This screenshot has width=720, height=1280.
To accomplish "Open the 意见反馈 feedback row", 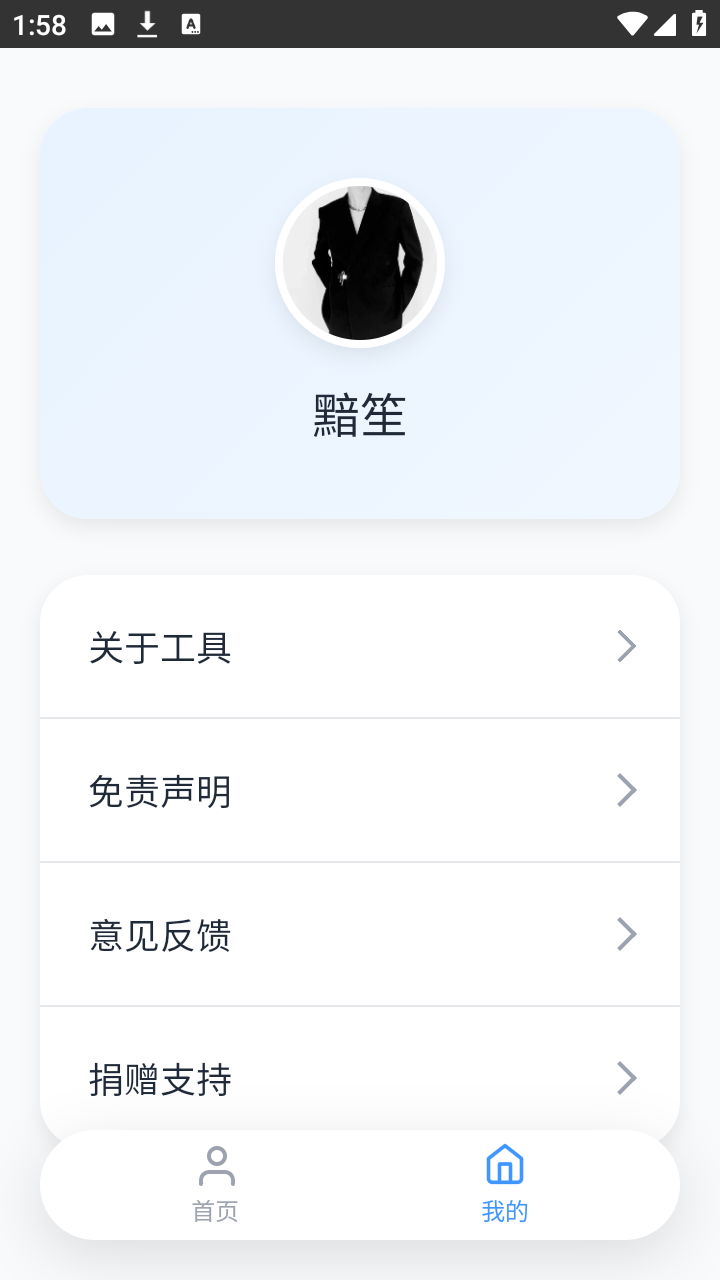I will click(360, 935).
